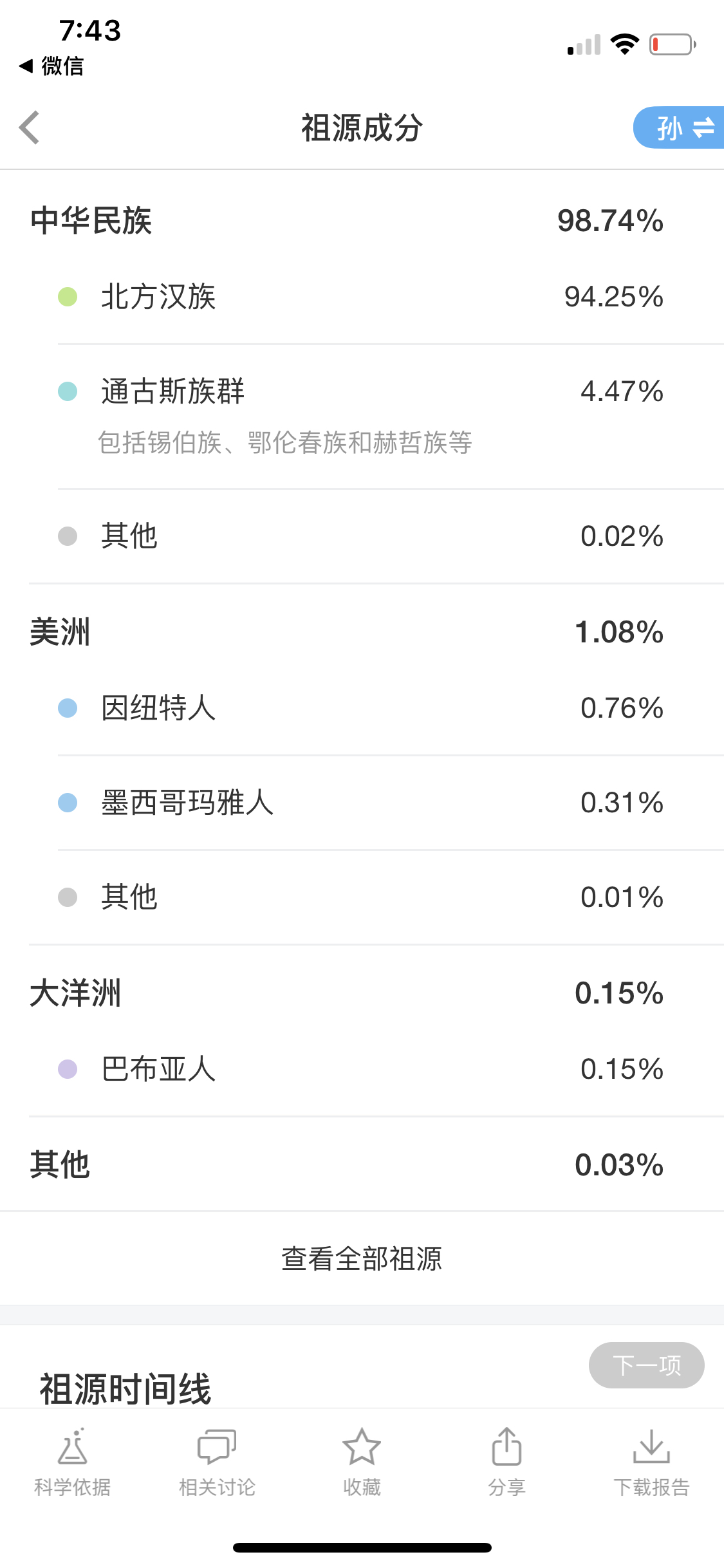This screenshot has height=1568, width=724.
Task: Go back using the top-left arrow
Action: pos(30,127)
